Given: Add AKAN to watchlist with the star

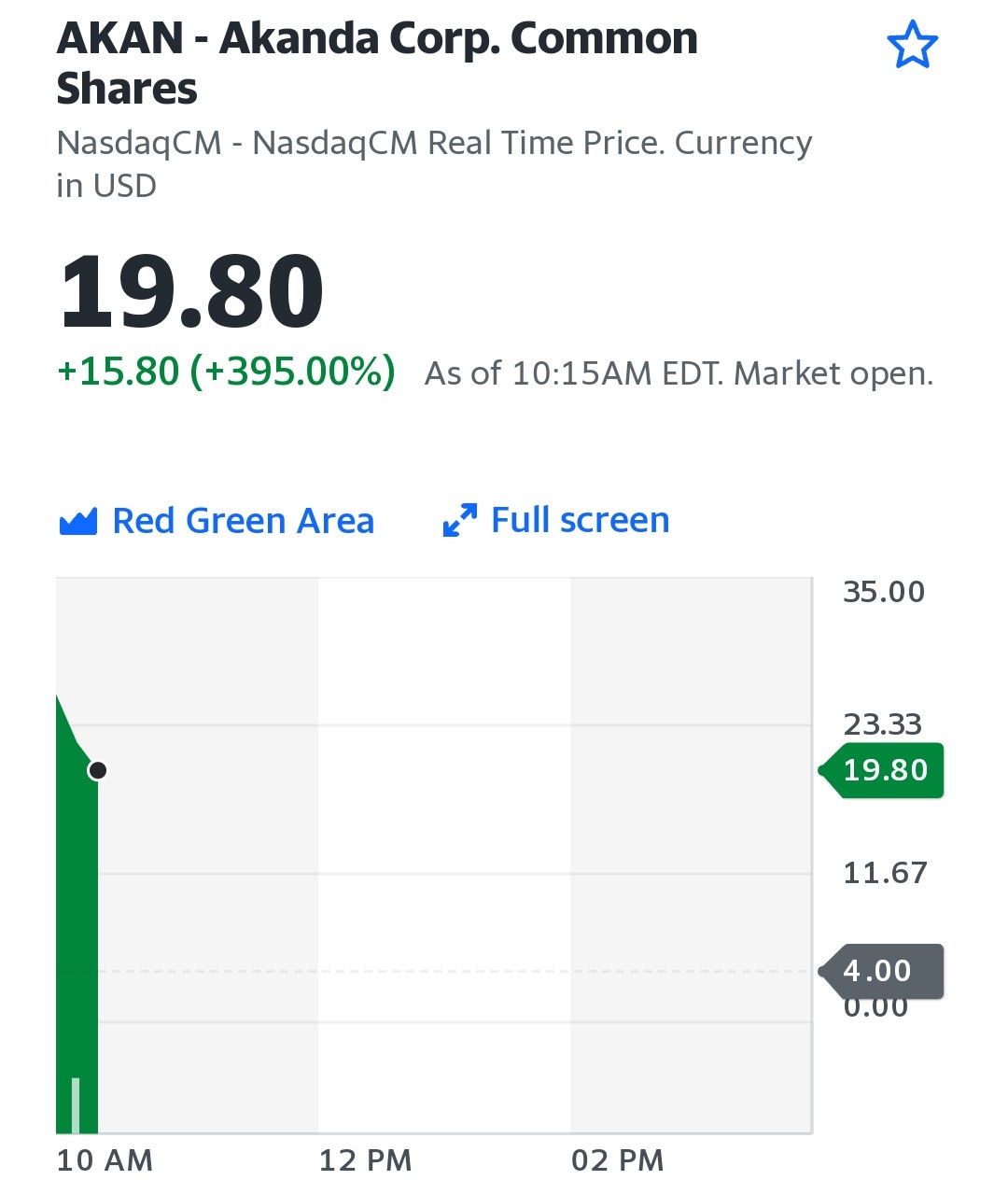Looking at the screenshot, I should pyautogui.click(x=912, y=45).
